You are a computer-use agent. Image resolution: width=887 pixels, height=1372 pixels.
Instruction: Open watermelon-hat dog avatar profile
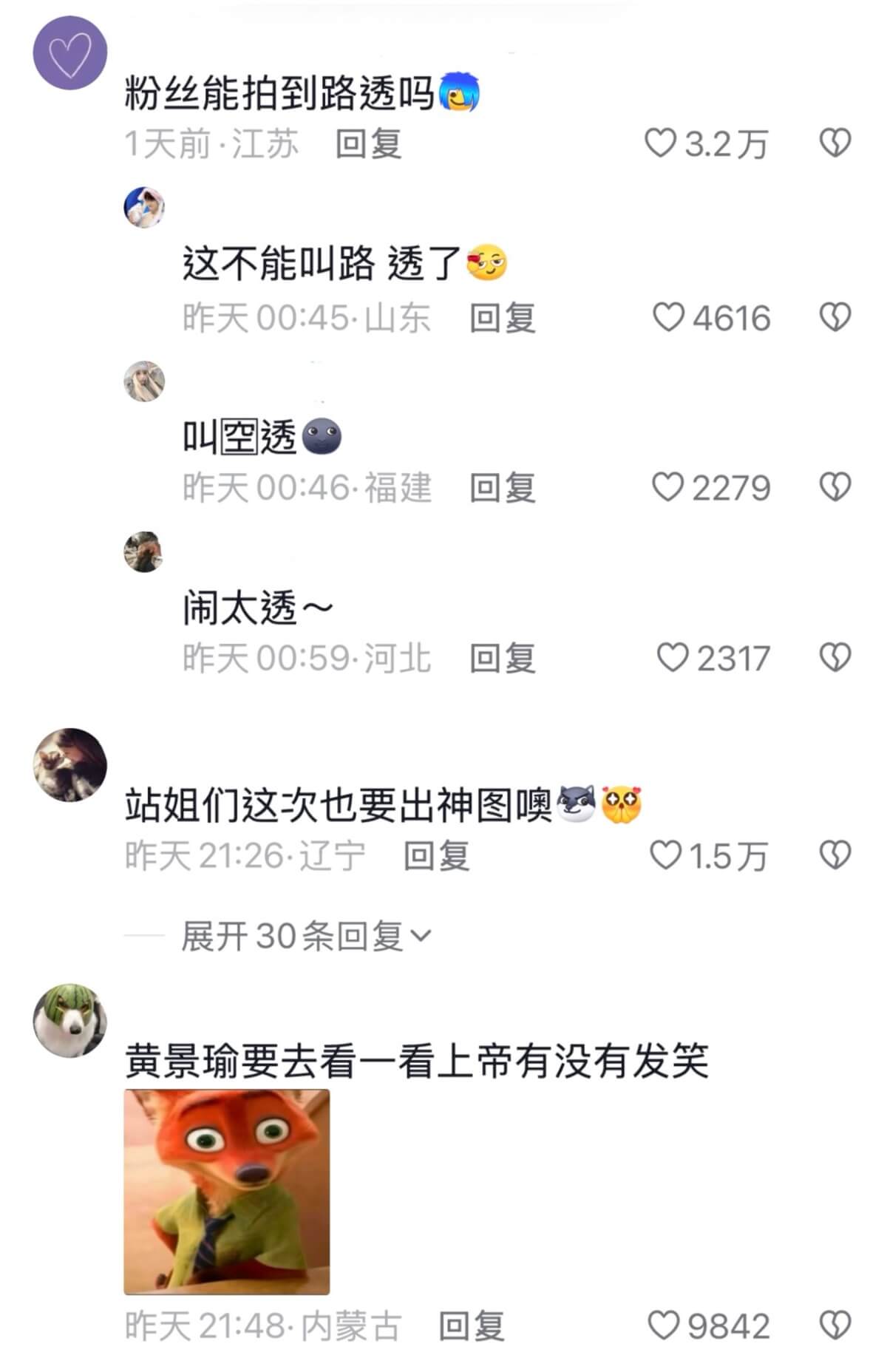[70, 1021]
